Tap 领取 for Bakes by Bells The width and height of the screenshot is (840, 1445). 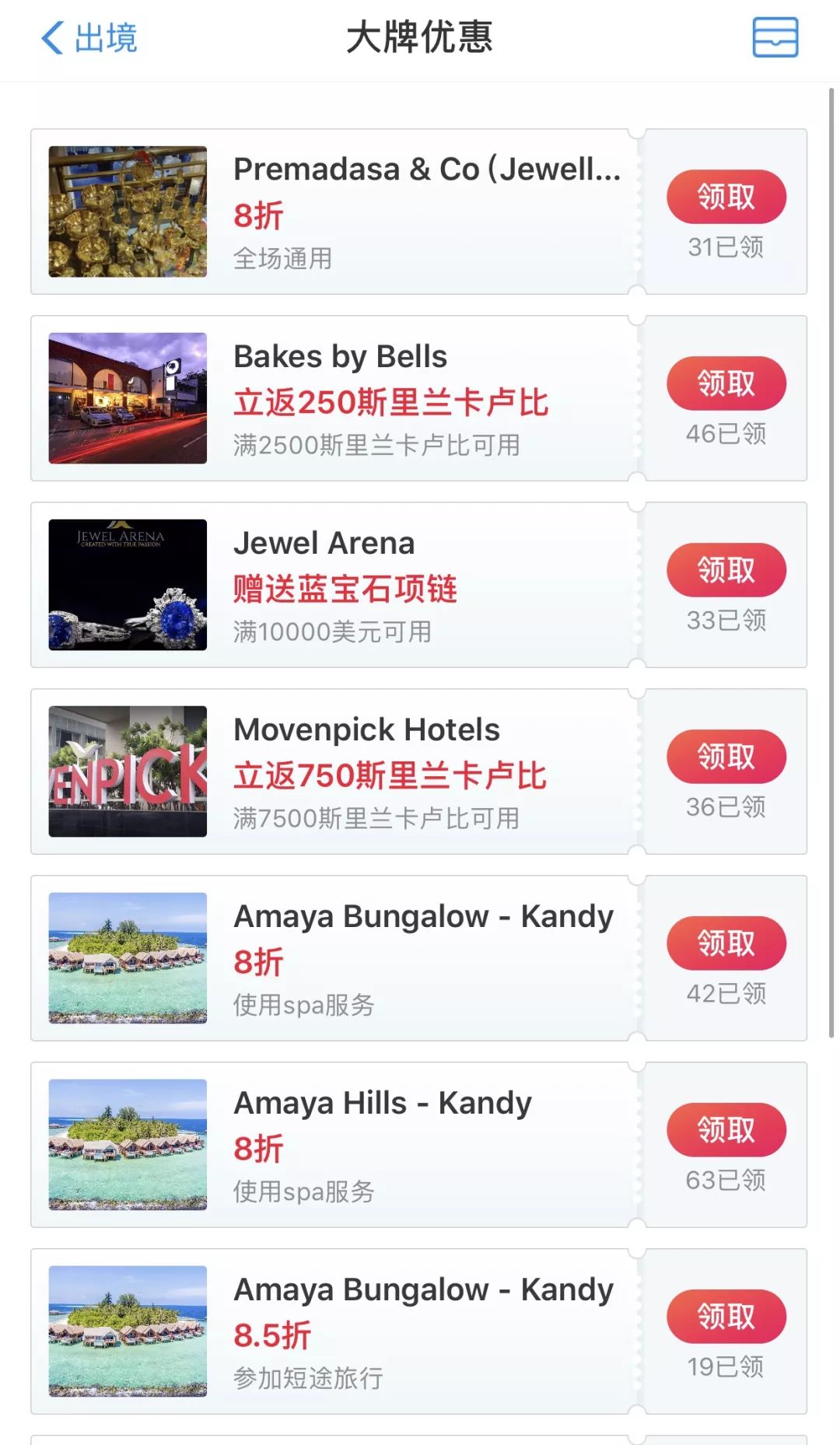[x=726, y=383]
